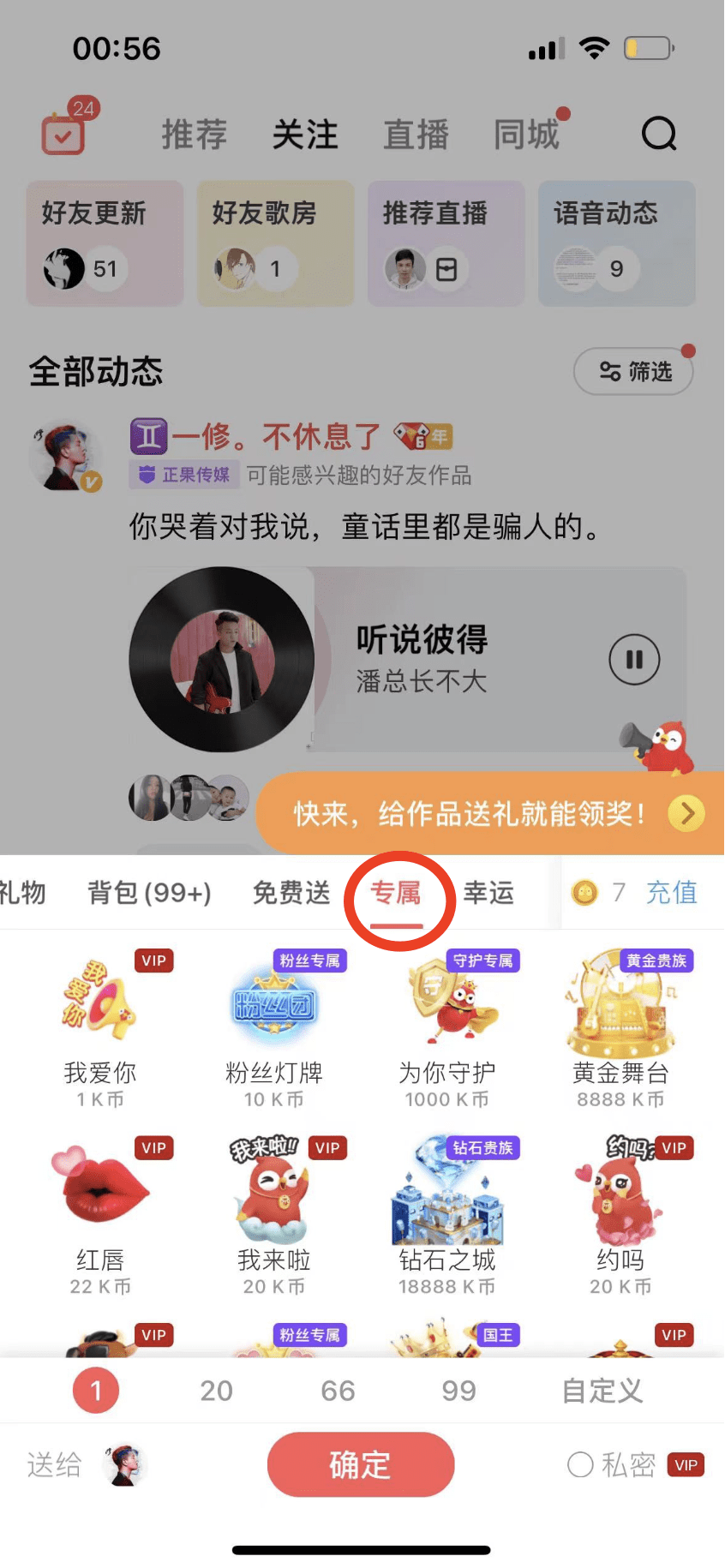
Task: Enable the 私密 private gift option
Action: 581,1465
